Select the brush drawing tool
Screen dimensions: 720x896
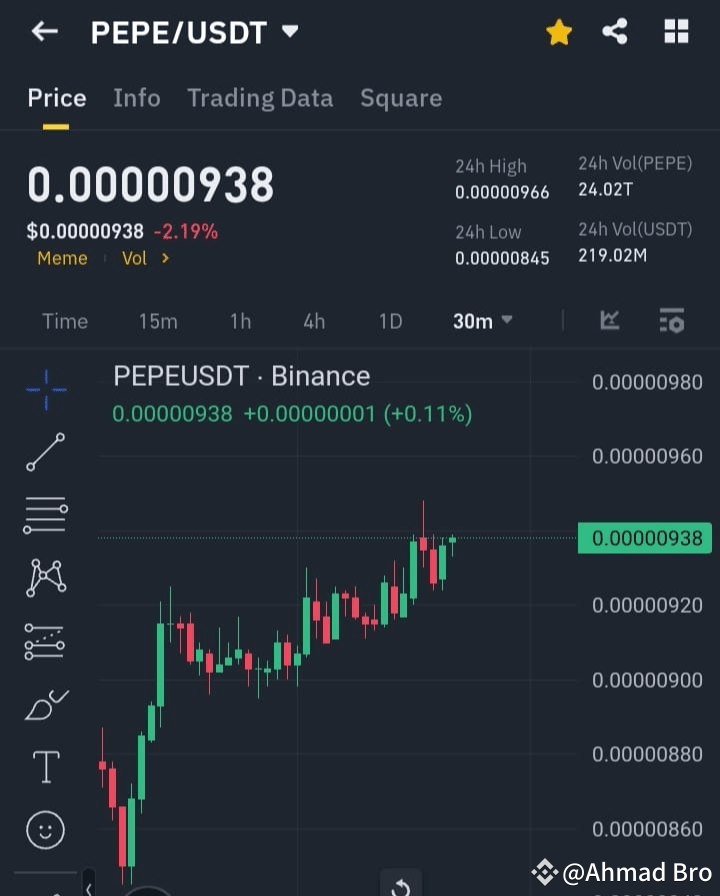point(44,703)
